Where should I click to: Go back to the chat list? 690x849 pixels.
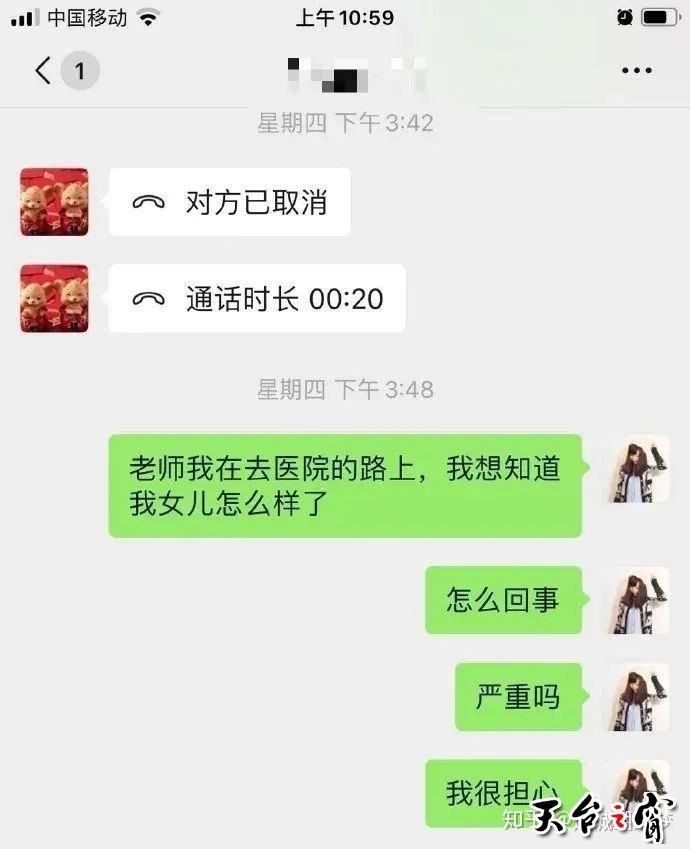(44, 71)
